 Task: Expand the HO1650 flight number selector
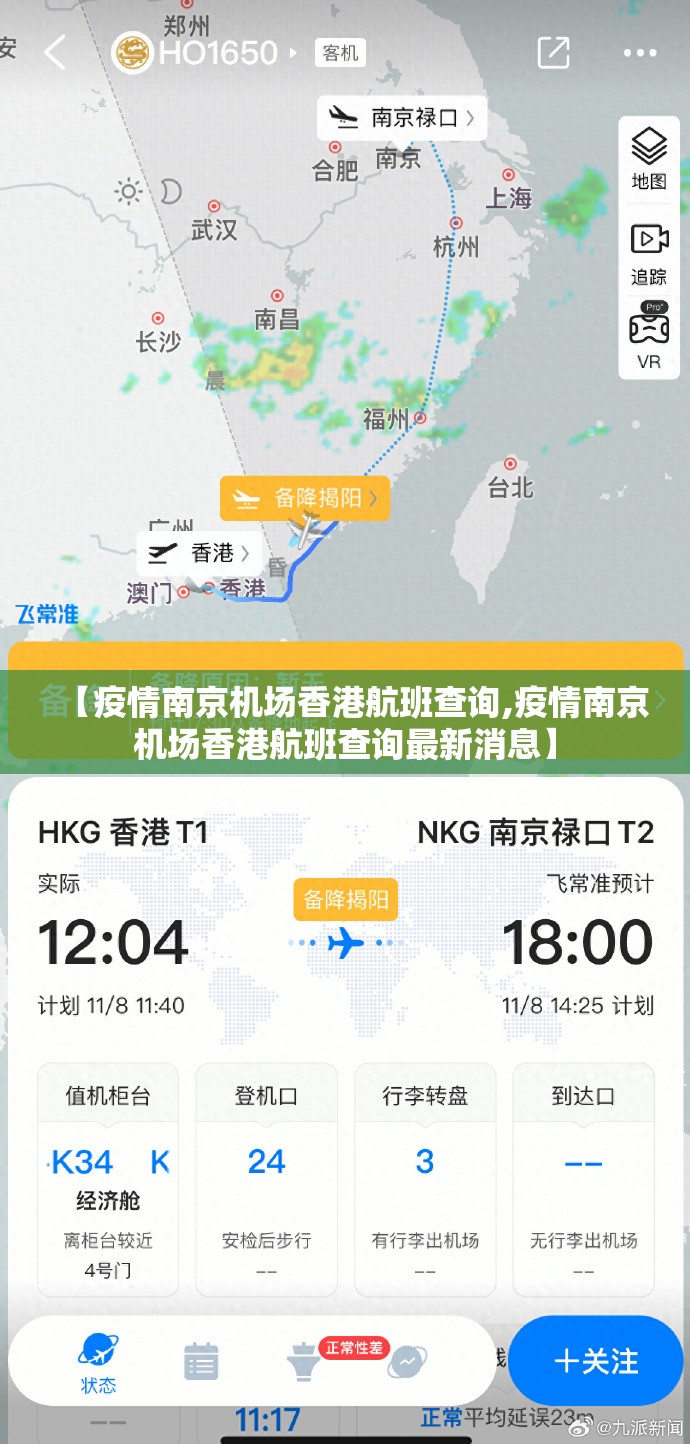pyautogui.click(x=293, y=52)
